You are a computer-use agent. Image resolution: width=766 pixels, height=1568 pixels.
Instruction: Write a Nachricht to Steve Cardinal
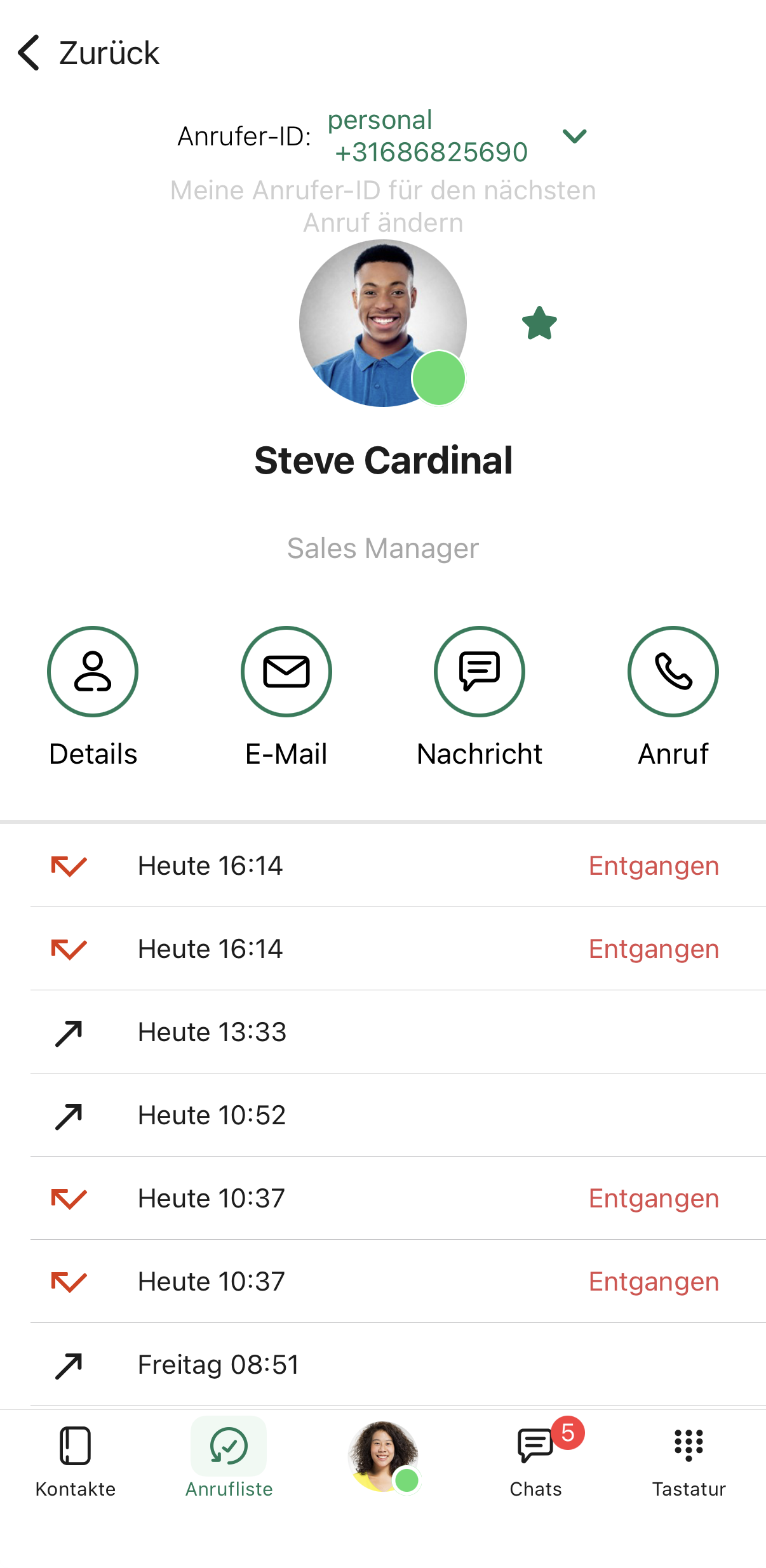[x=480, y=672]
